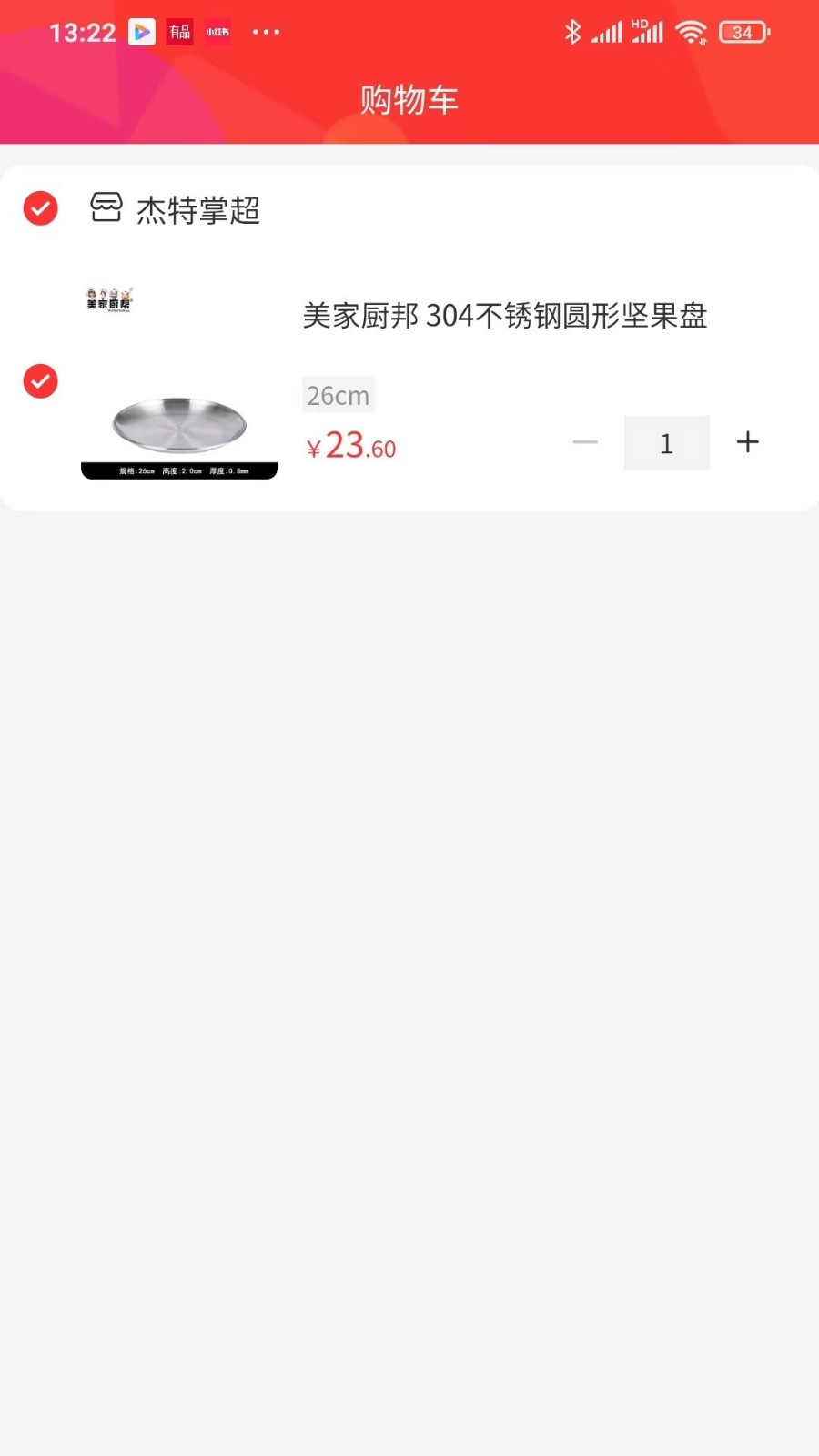Tap the battery indicator showing 34
This screenshot has width=819, height=1456.
[x=743, y=32]
